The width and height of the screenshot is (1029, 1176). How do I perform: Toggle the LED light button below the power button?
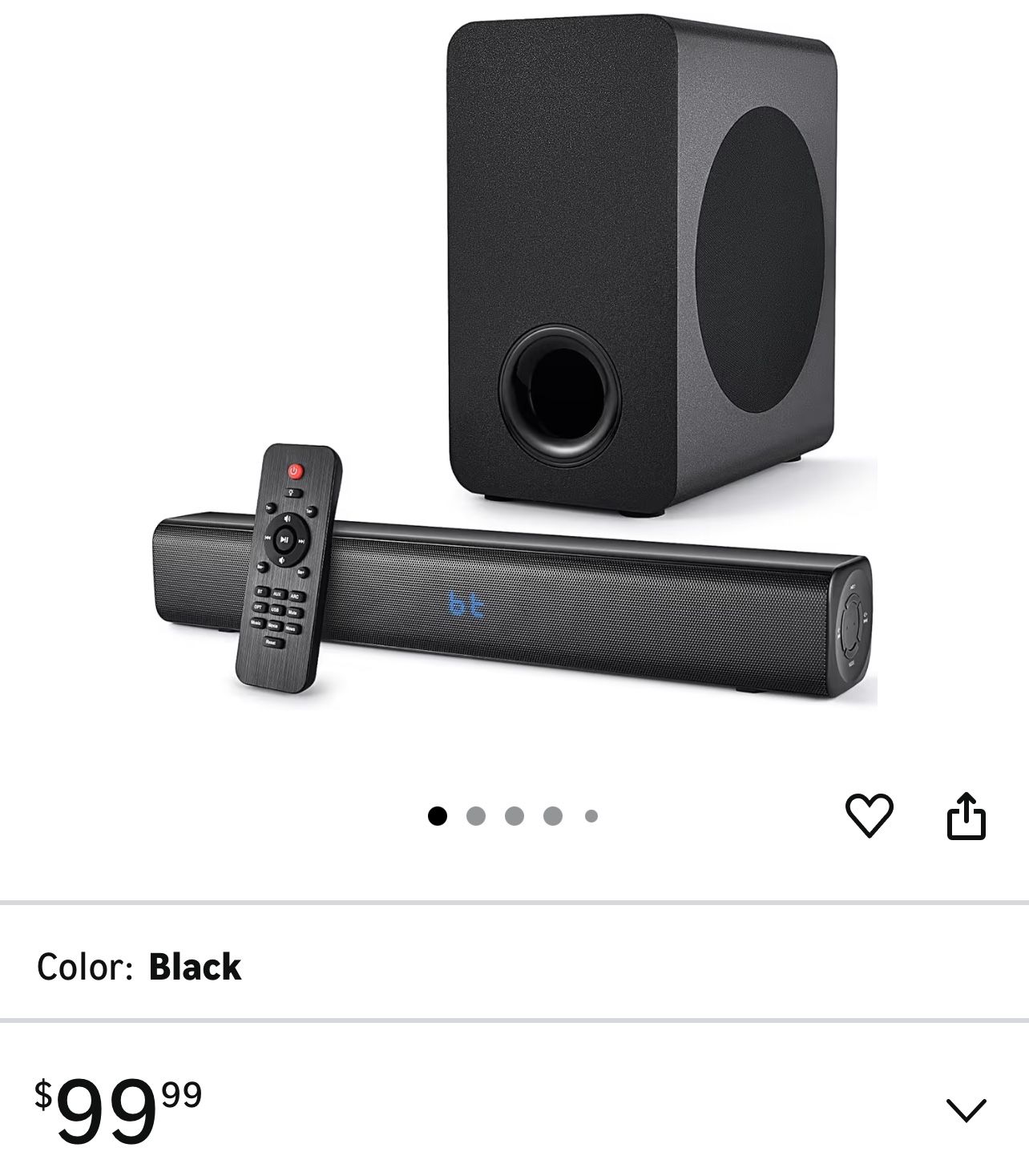(292, 492)
